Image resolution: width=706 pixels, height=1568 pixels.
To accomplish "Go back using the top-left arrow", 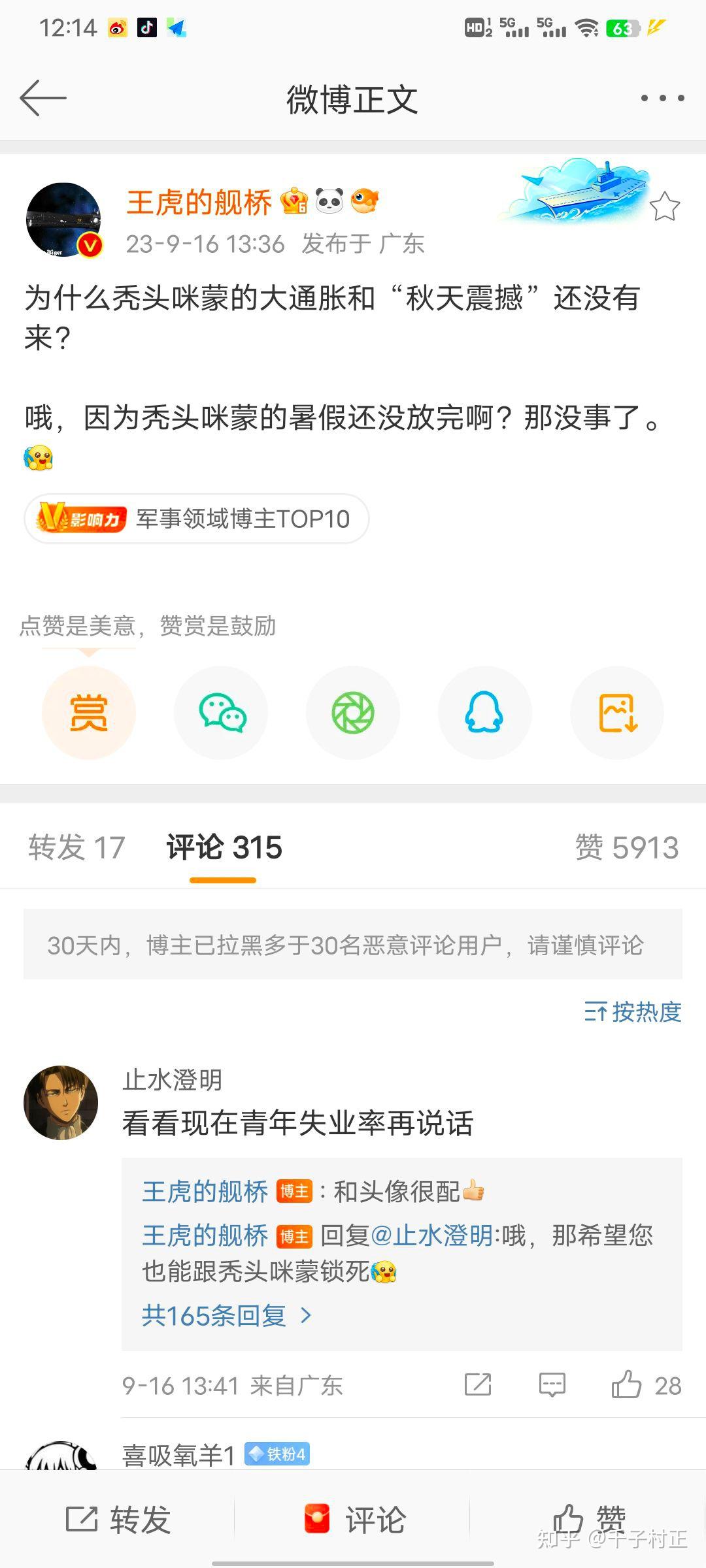I will tap(43, 99).
